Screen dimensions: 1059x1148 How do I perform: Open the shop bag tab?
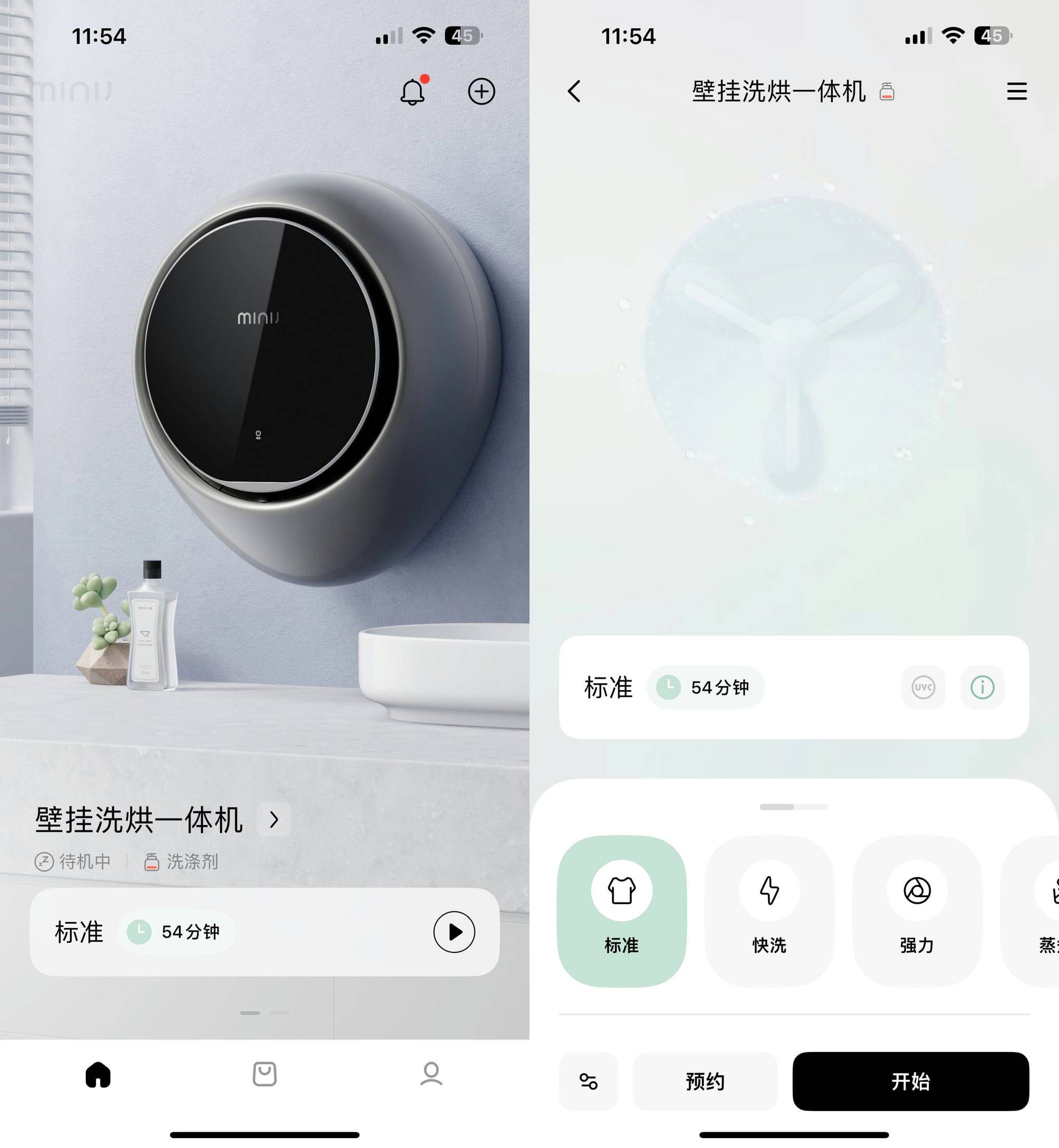tap(264, 1074)
